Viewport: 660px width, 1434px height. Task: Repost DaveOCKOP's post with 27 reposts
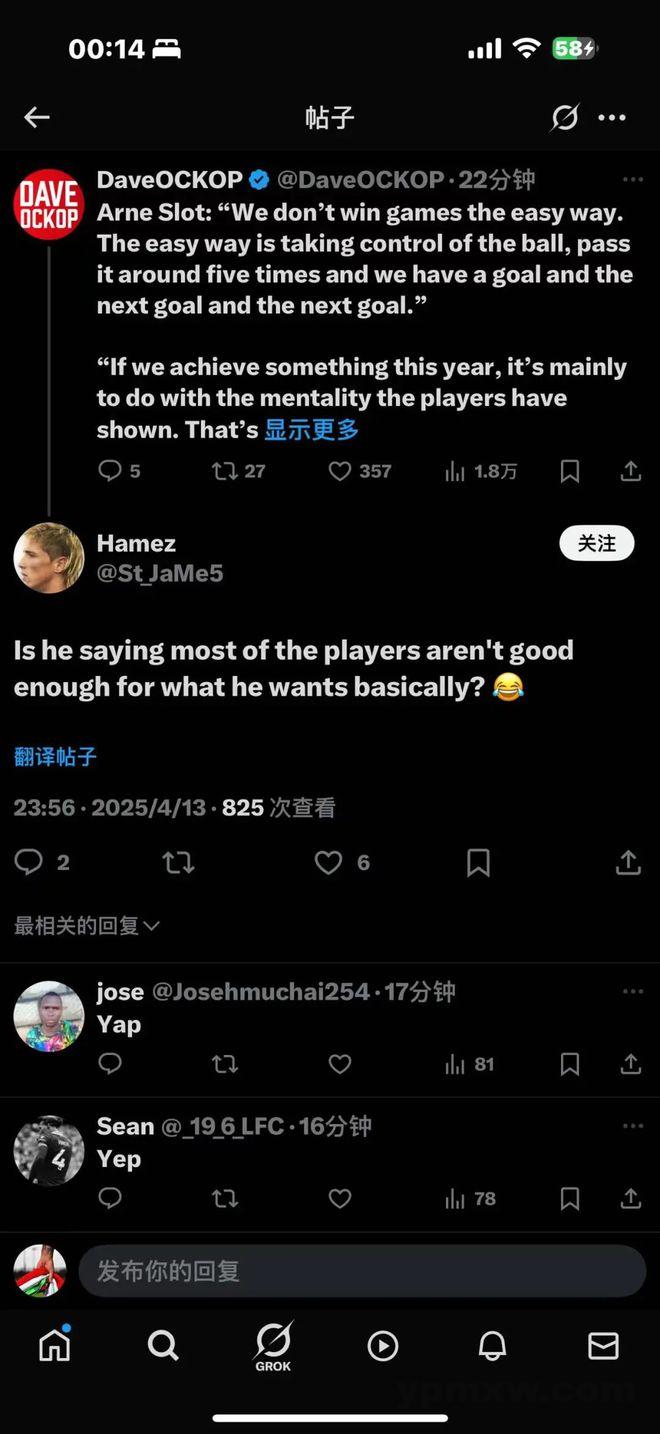(224, 471)
